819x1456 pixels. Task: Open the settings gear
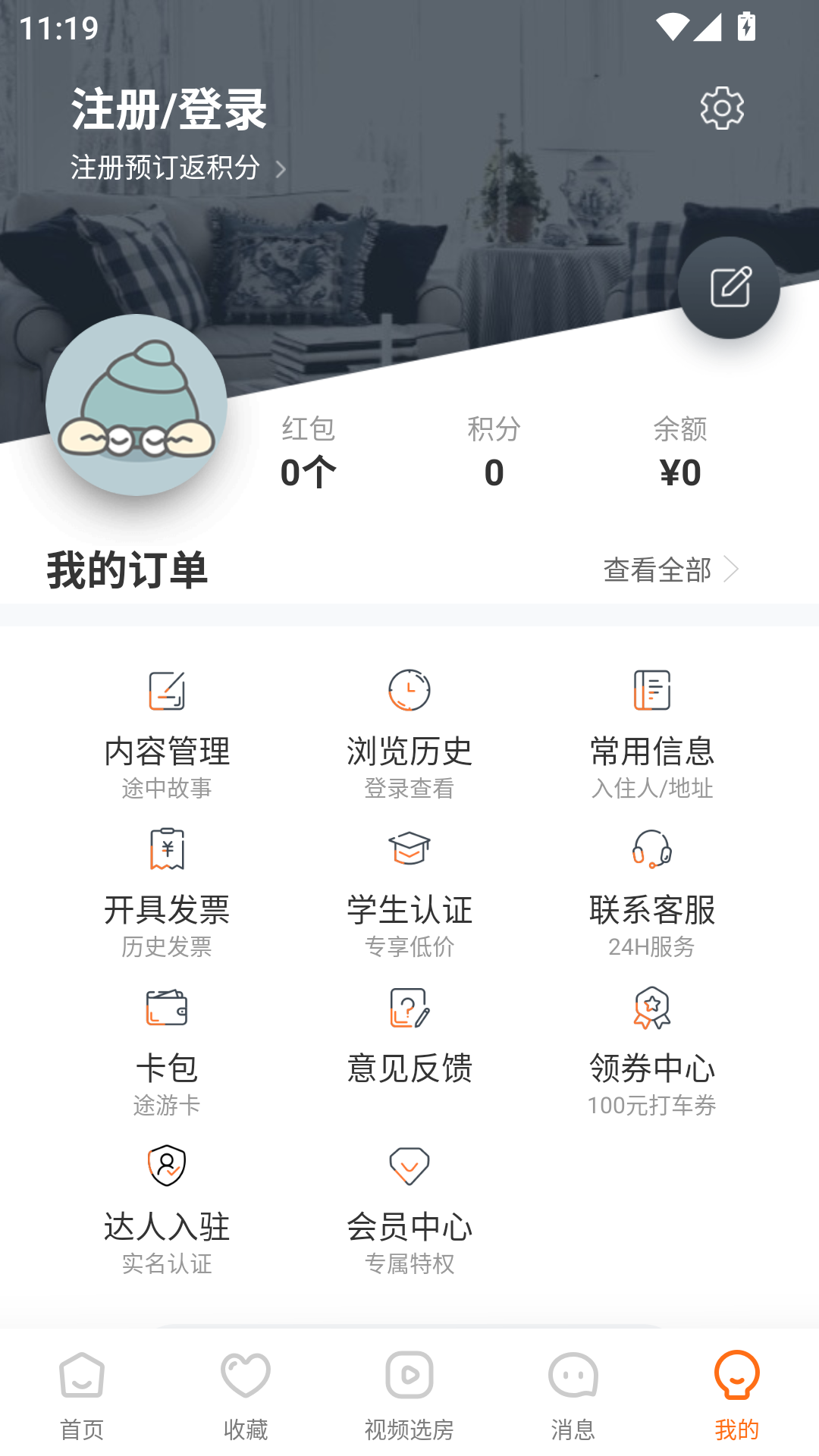click(x=720, y=107)
